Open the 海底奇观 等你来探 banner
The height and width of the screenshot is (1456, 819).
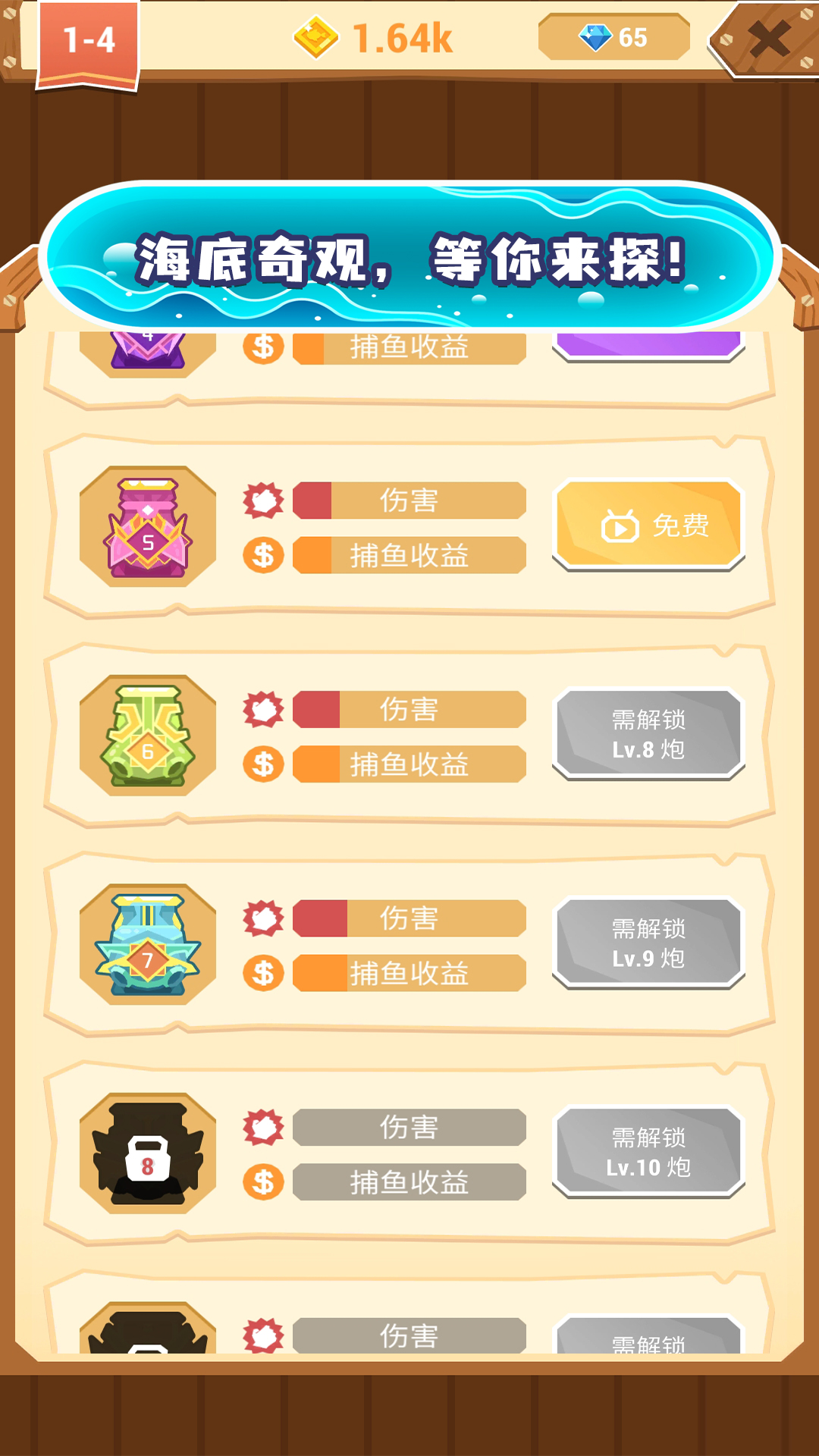pyautogui.click(x=409, y=258)
